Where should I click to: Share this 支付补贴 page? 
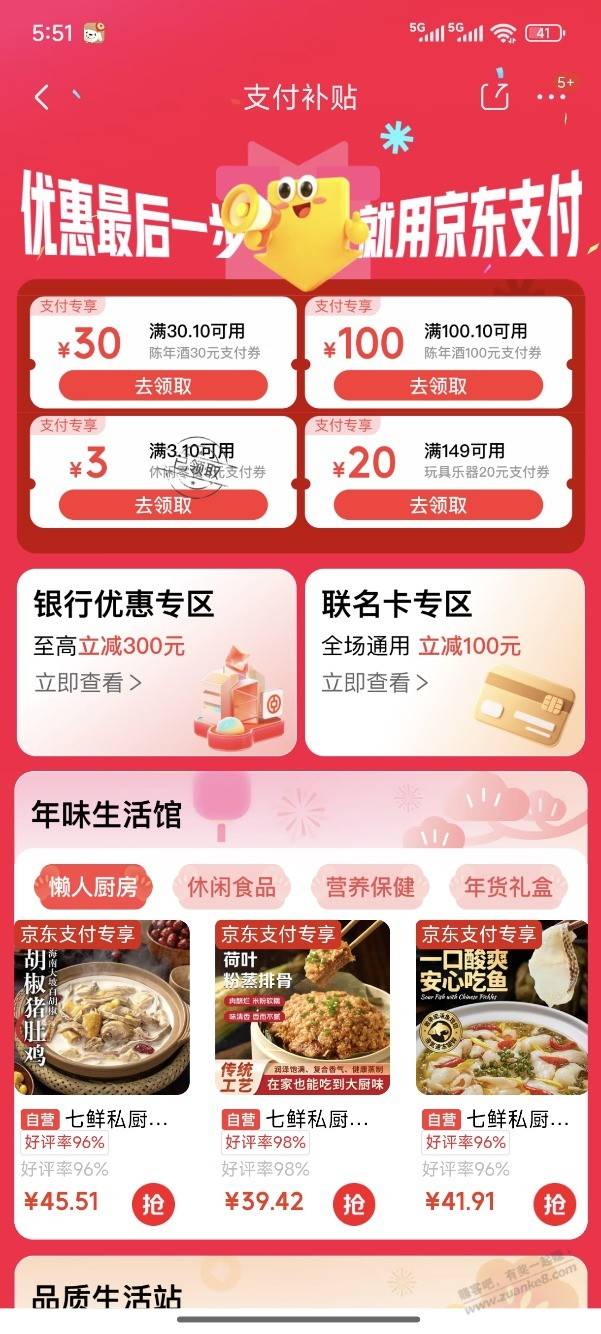(x=495, y=97)
